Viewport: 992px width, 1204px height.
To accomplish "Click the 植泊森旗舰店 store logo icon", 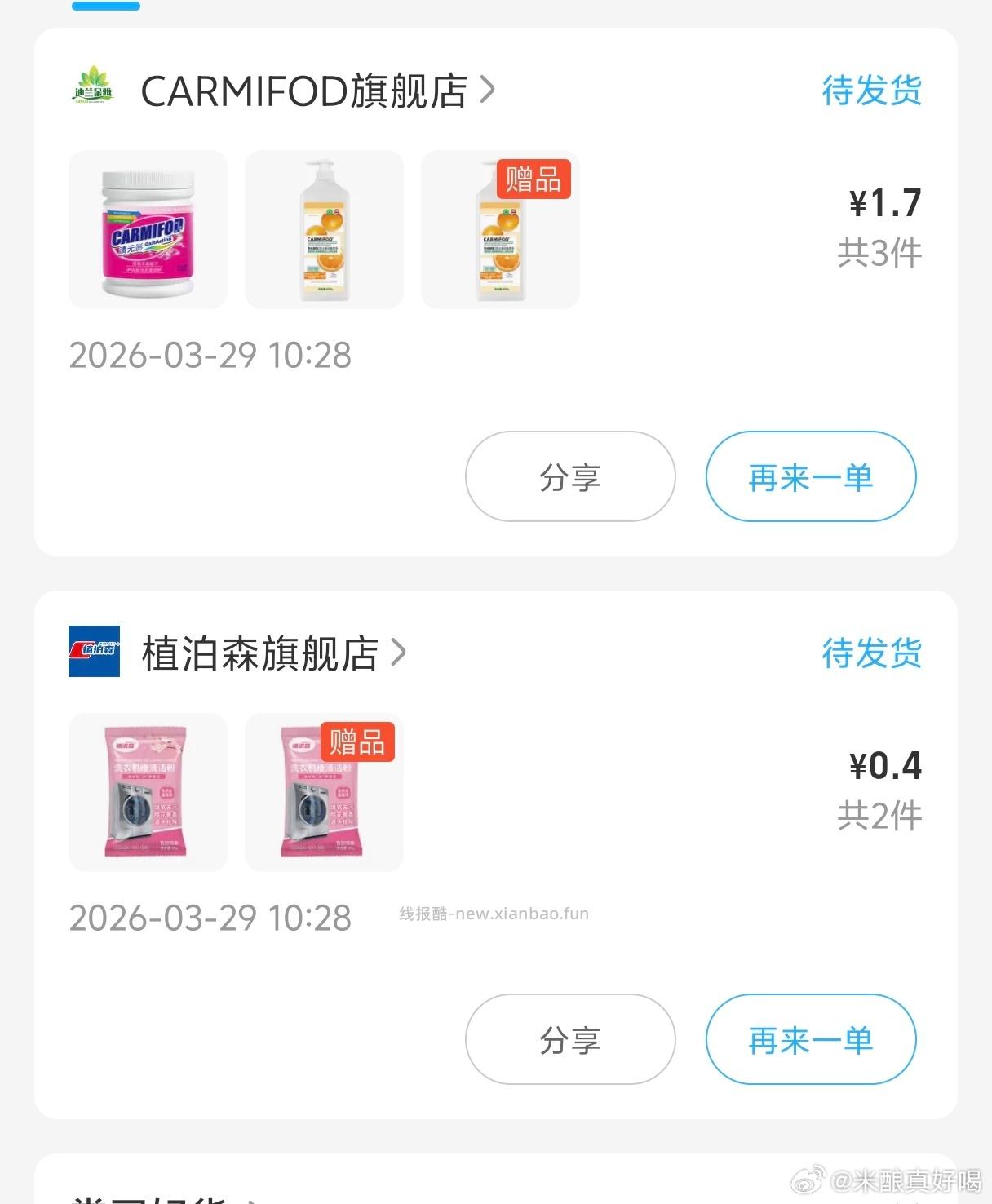I will [94, 653].
